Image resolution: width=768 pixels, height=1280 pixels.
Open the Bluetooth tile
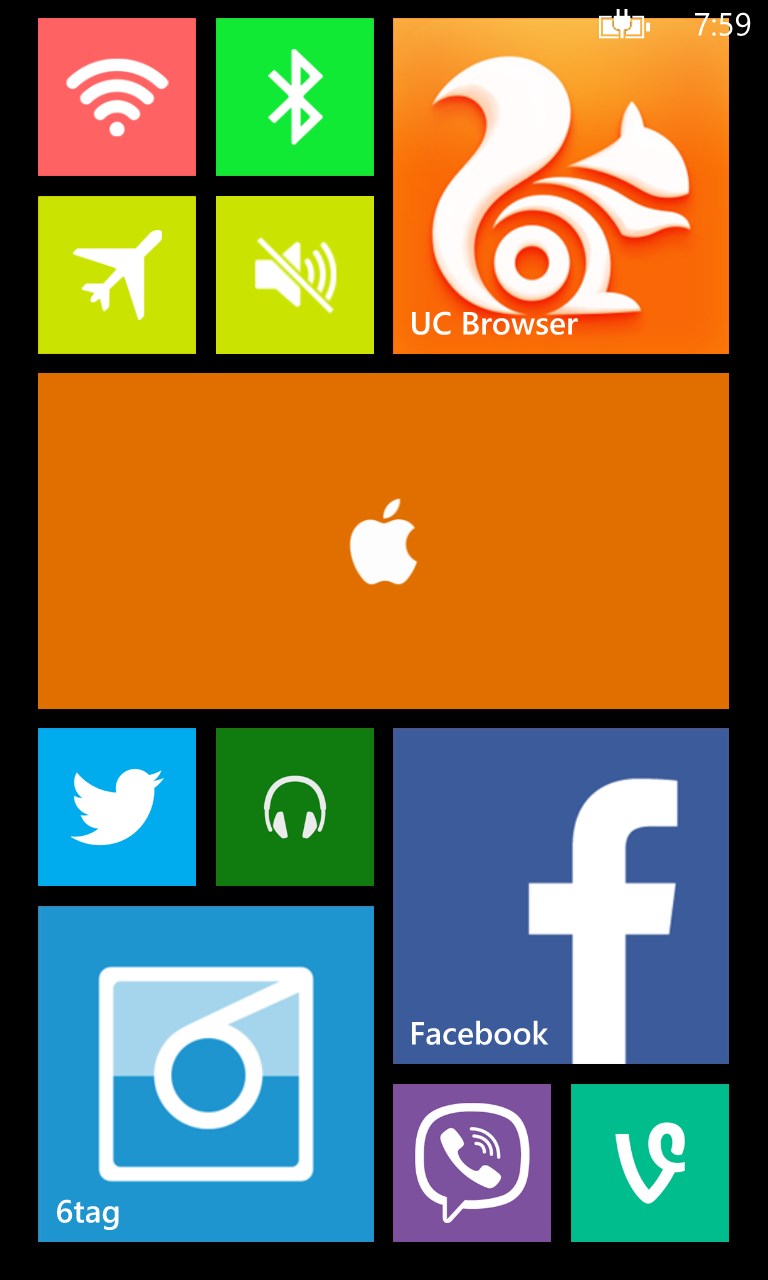(295, 97)
